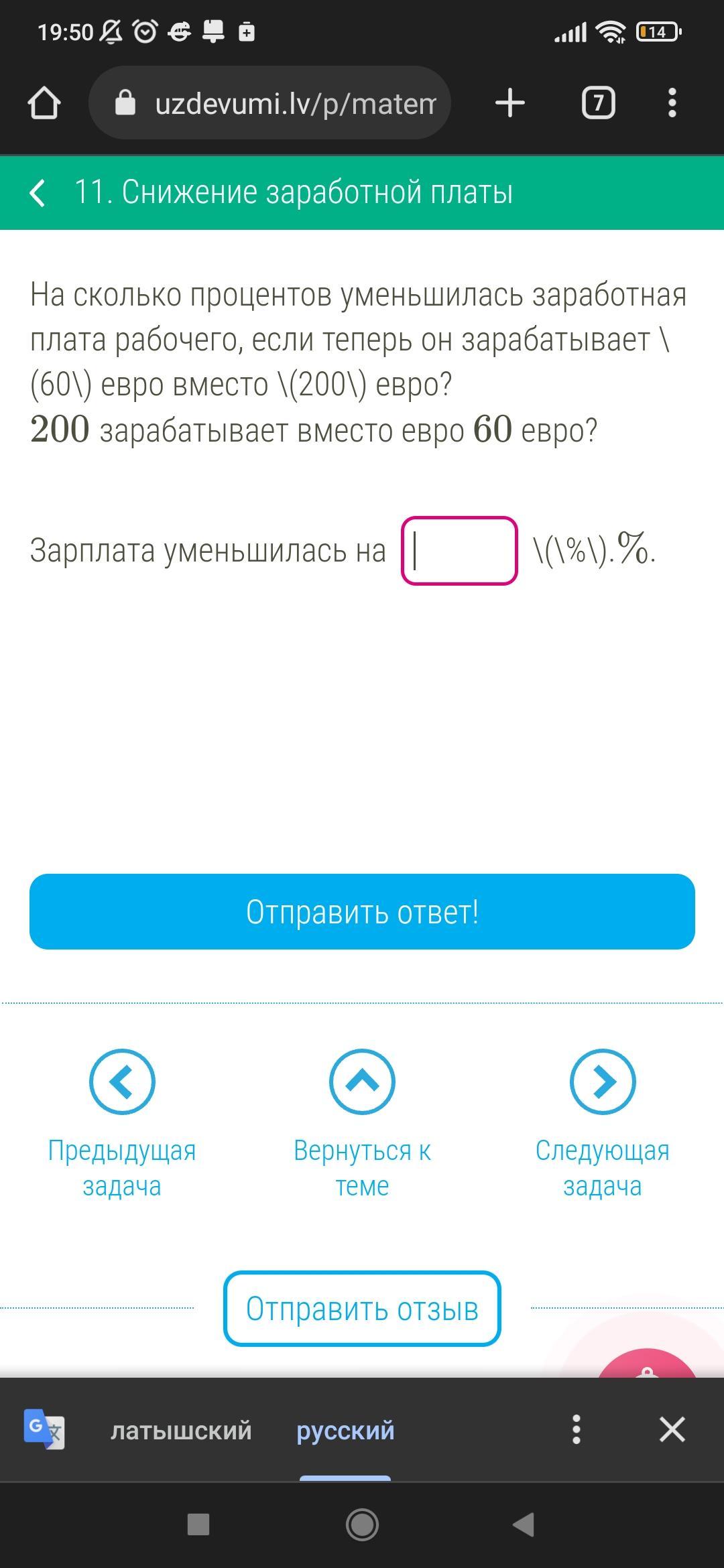Viewport: 724px width, 1568px height.
Task: Switch translation to латышский
Action: point(181,1430)
